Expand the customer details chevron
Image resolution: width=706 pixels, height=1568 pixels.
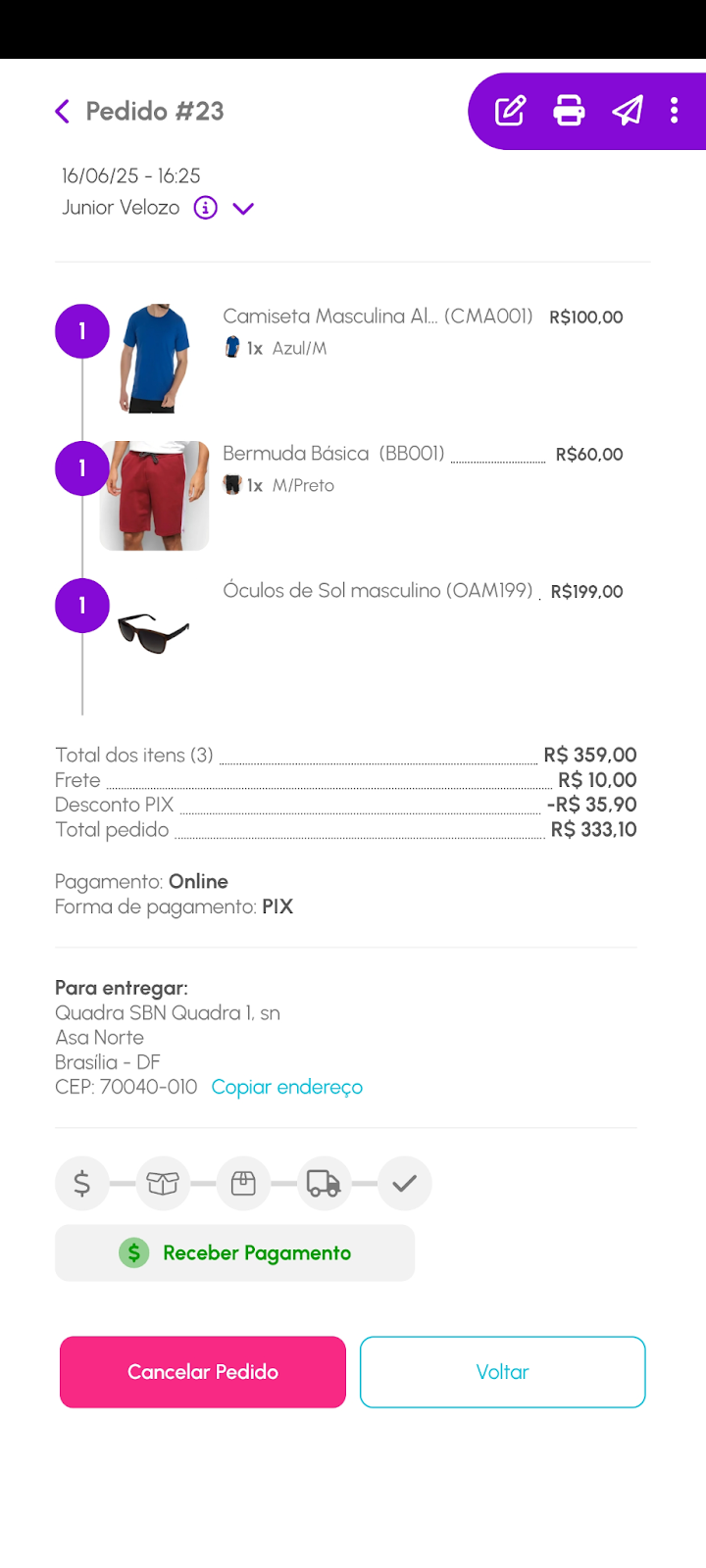point(243,208)
